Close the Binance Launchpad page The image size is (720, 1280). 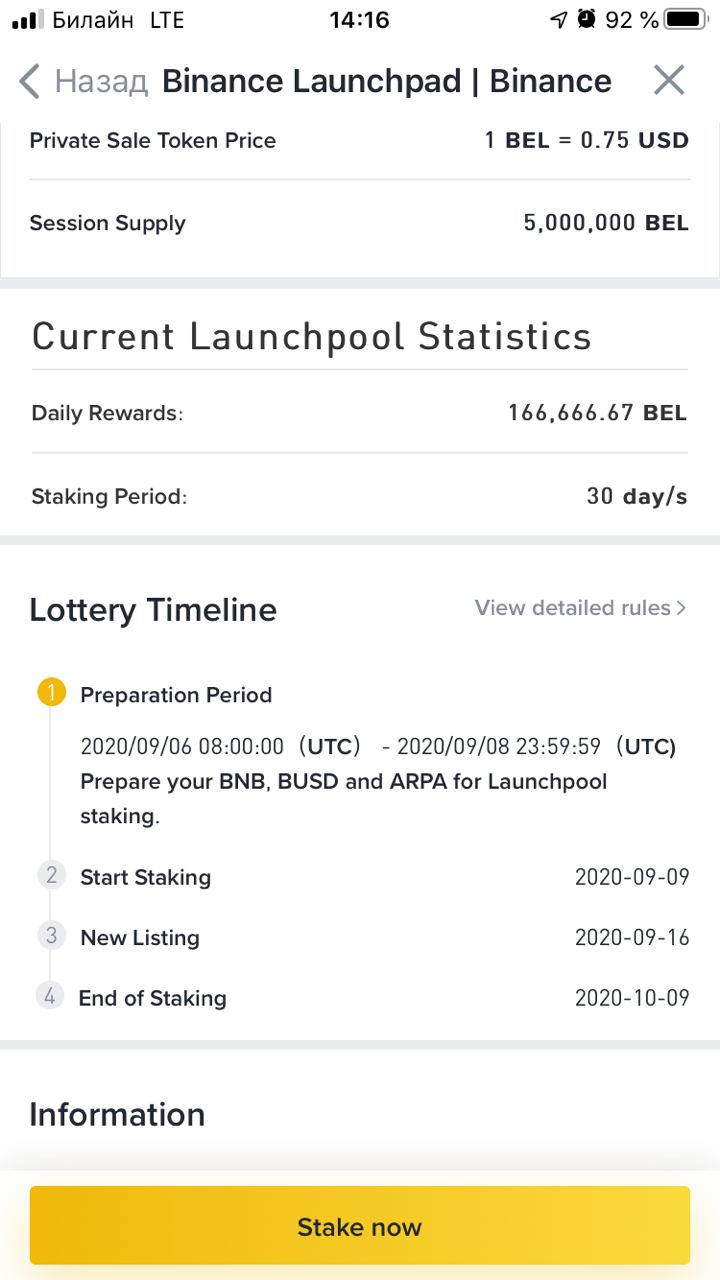pos(669,80)
